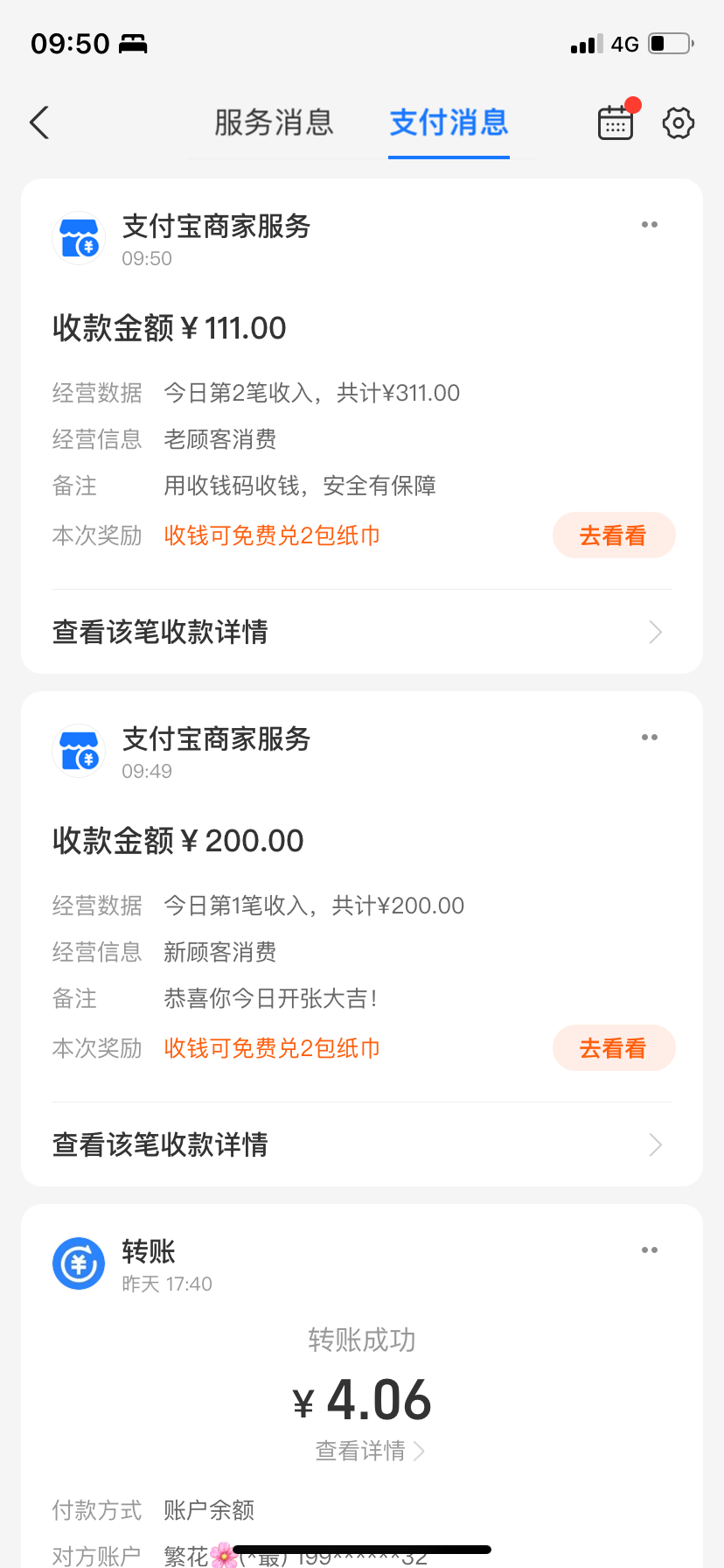Open 查看详情 for the ¥4.06 transfer
Viewport: 724px width, 1568px height.
point(369,1451)
